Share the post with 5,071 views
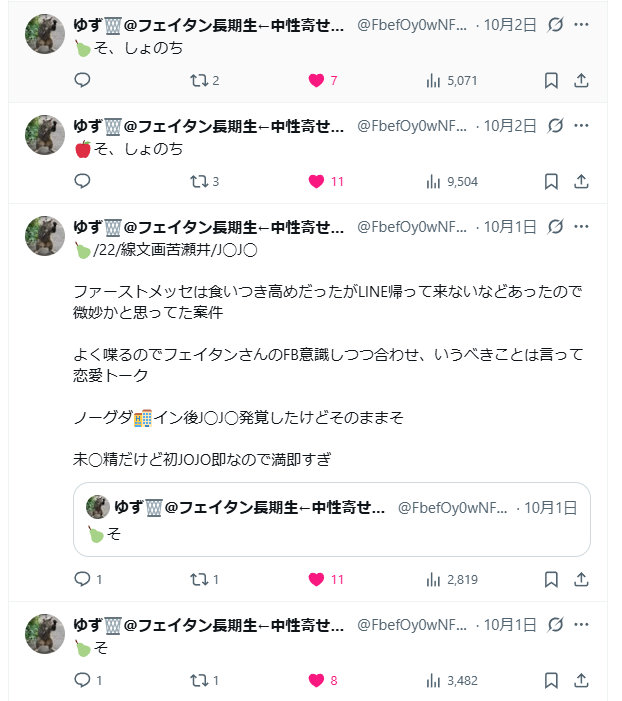The width and height of the screenshot is (622, 701). pyautogui.click(x=581, y=81)
